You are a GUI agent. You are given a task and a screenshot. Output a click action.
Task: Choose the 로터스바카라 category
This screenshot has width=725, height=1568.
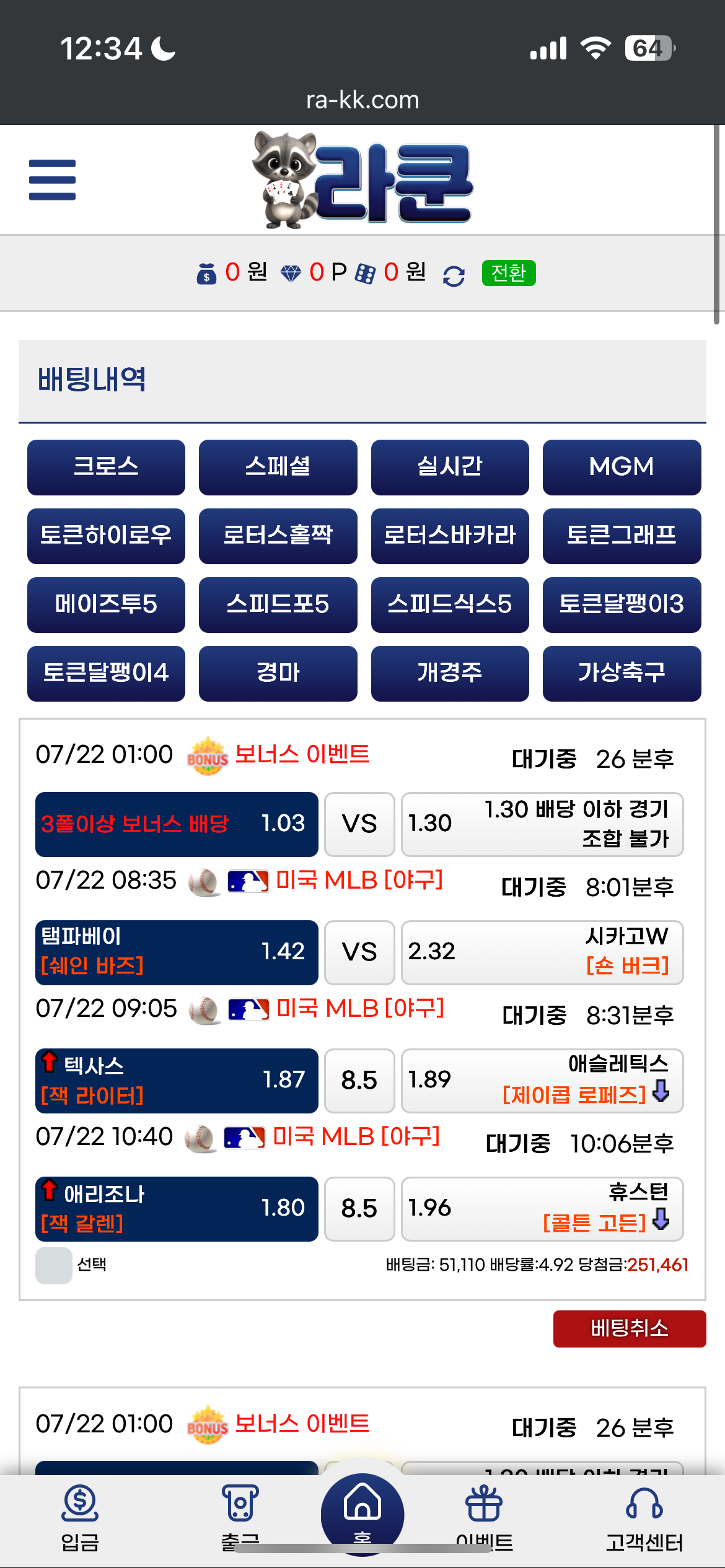(x=450, y=536)
